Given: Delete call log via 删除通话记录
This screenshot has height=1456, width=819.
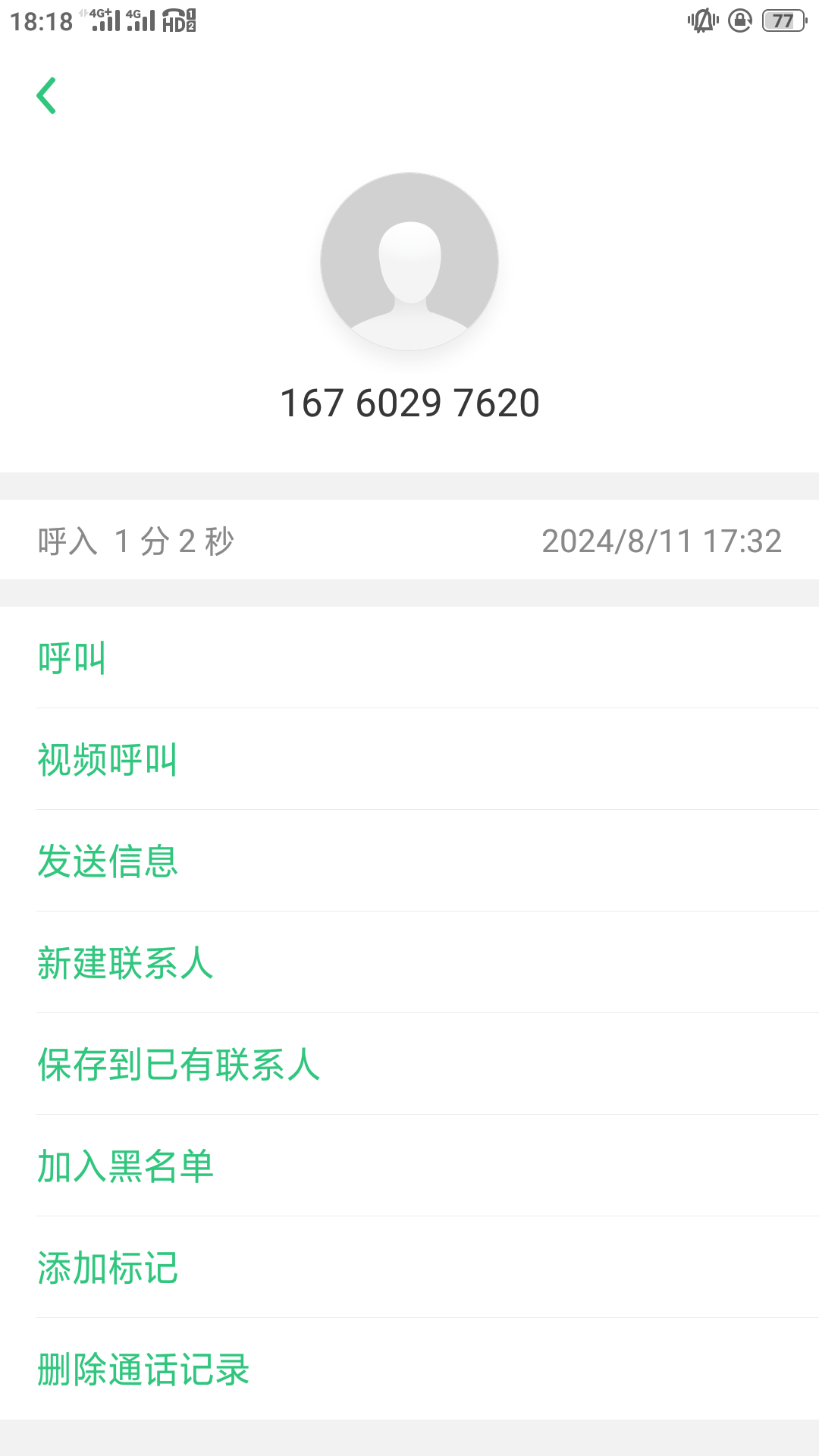Looking at the screenshot, I should [143, 1369].
